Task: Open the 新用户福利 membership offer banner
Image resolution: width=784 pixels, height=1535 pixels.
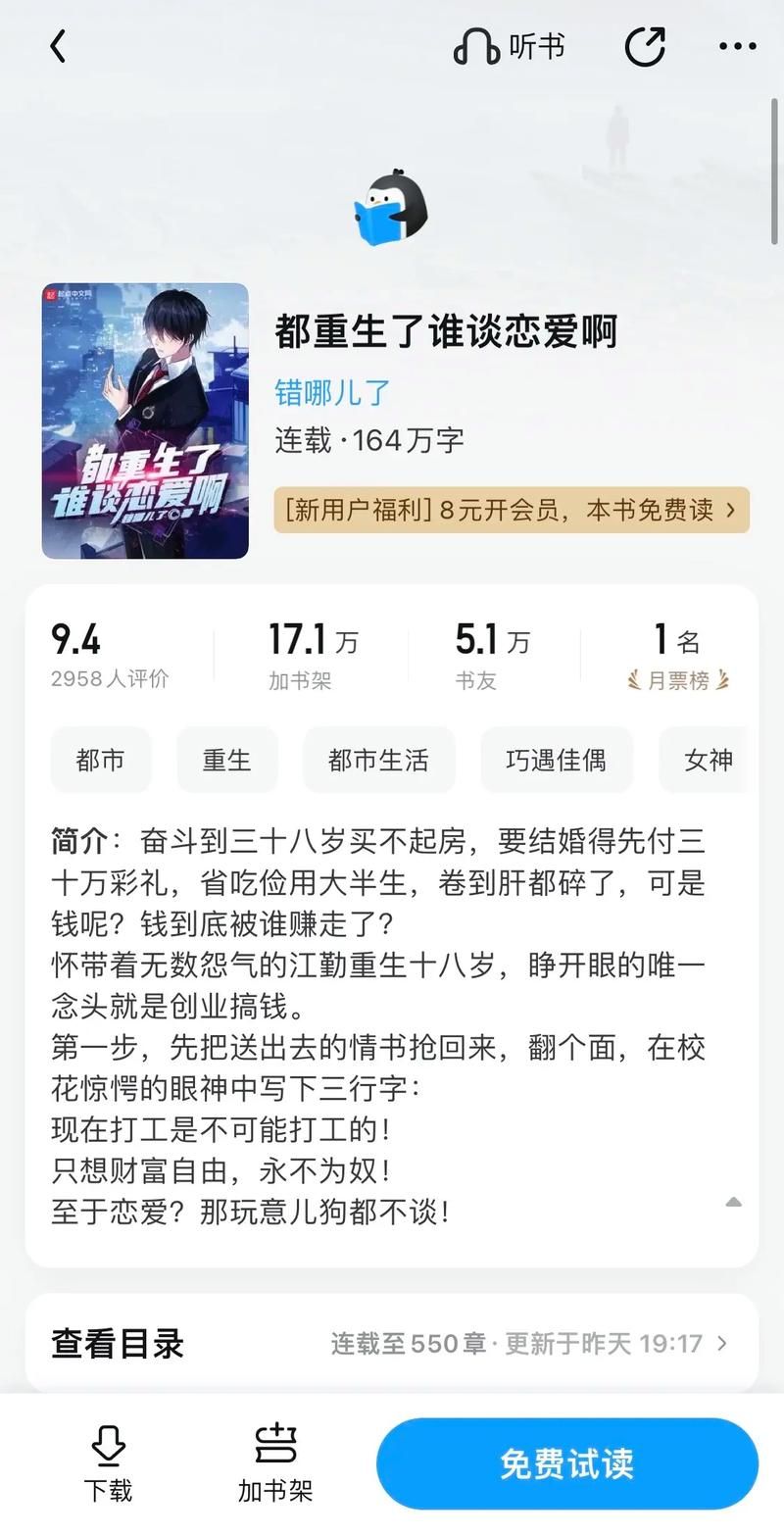Action: (x=511, y=510)
